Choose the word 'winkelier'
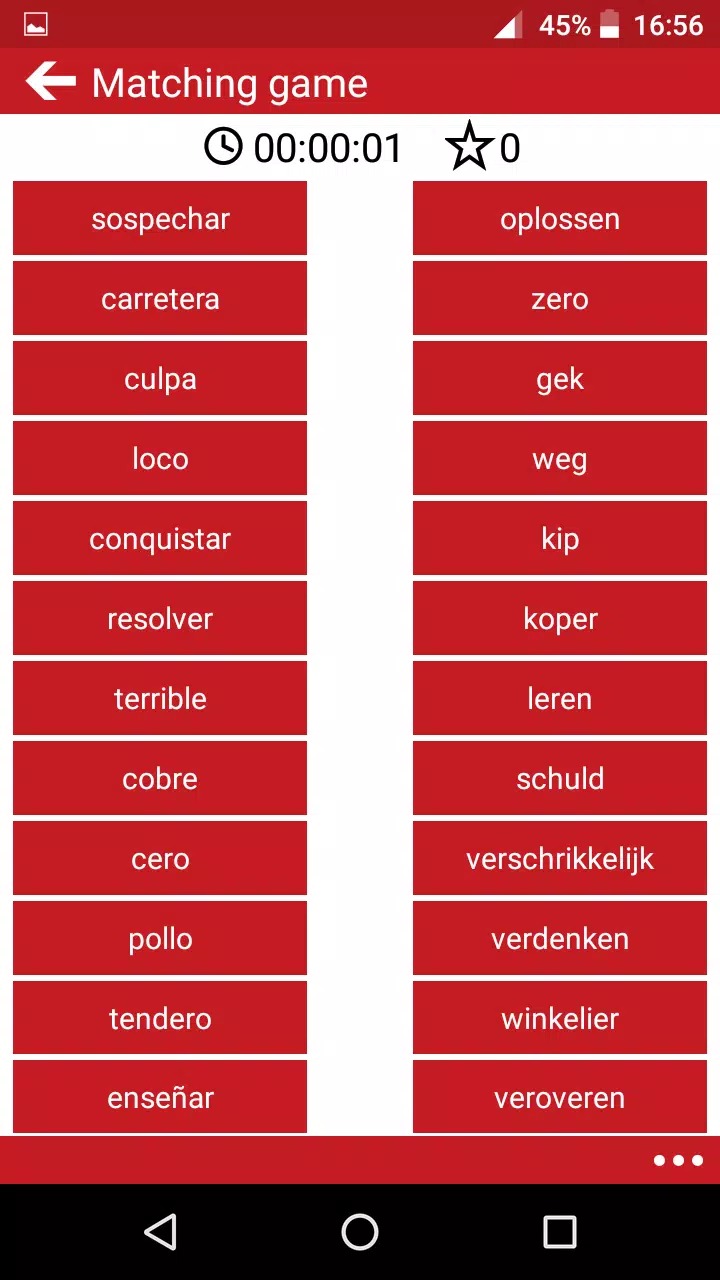The height and width of the screenshot is (1280, 720). tap(560, 1019)
